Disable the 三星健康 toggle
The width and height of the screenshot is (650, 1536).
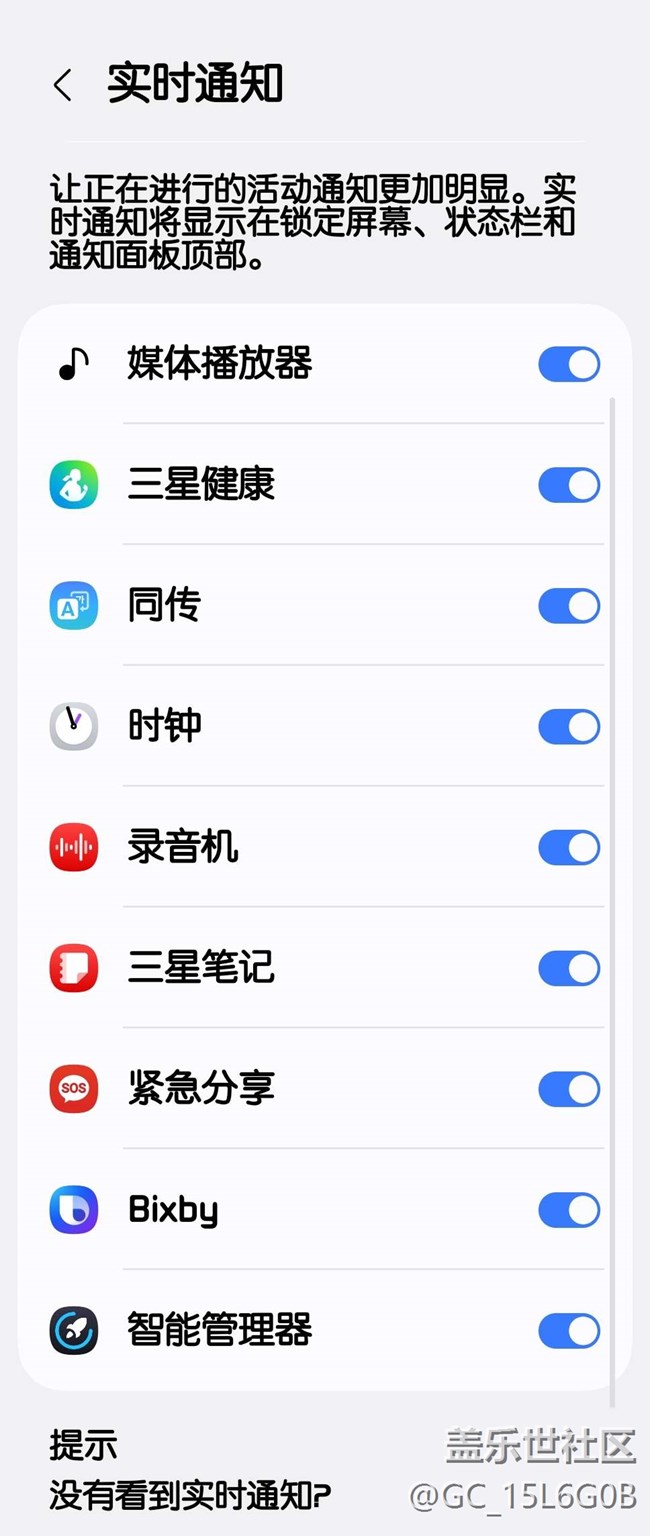pyautogui.click(x=569, y=486)
